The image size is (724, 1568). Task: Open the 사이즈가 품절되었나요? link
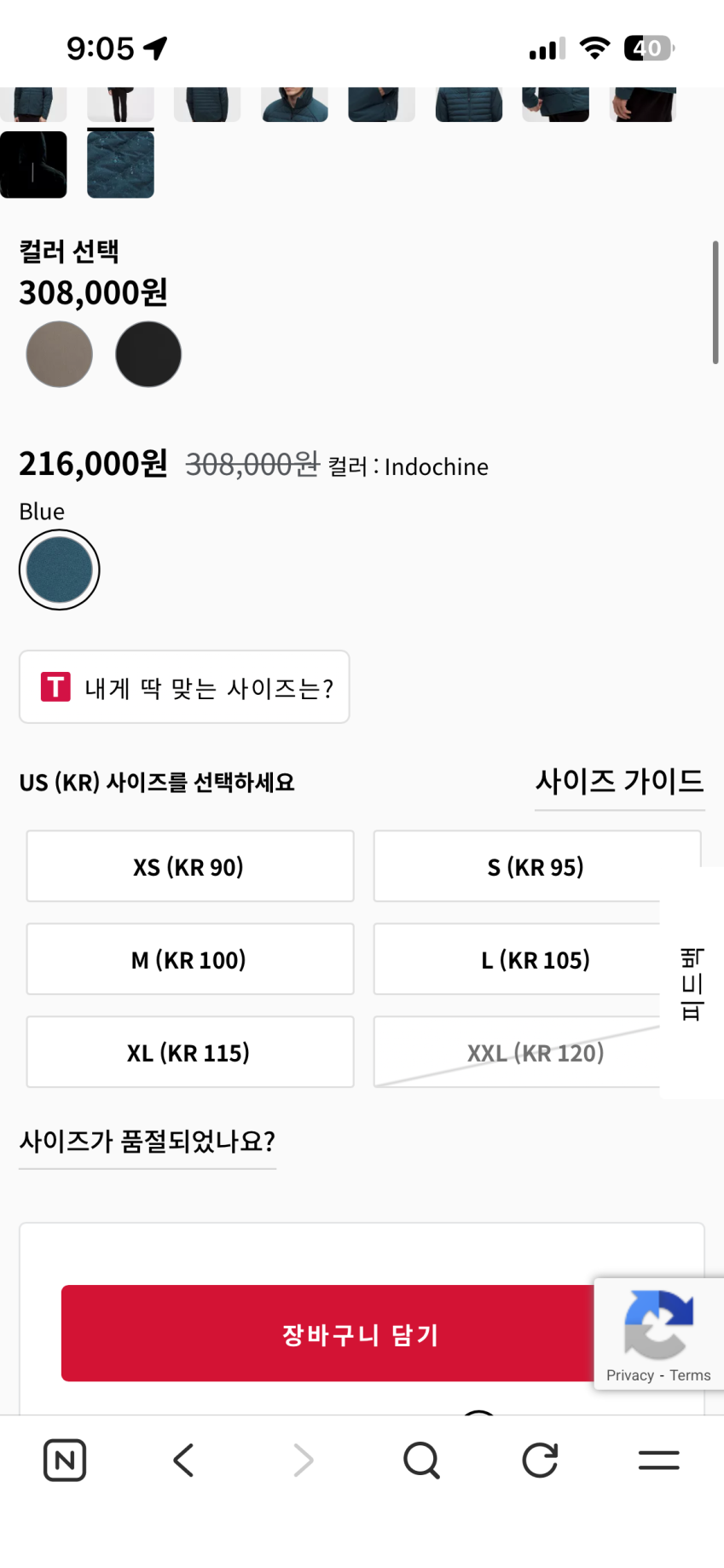(147, 1141)
